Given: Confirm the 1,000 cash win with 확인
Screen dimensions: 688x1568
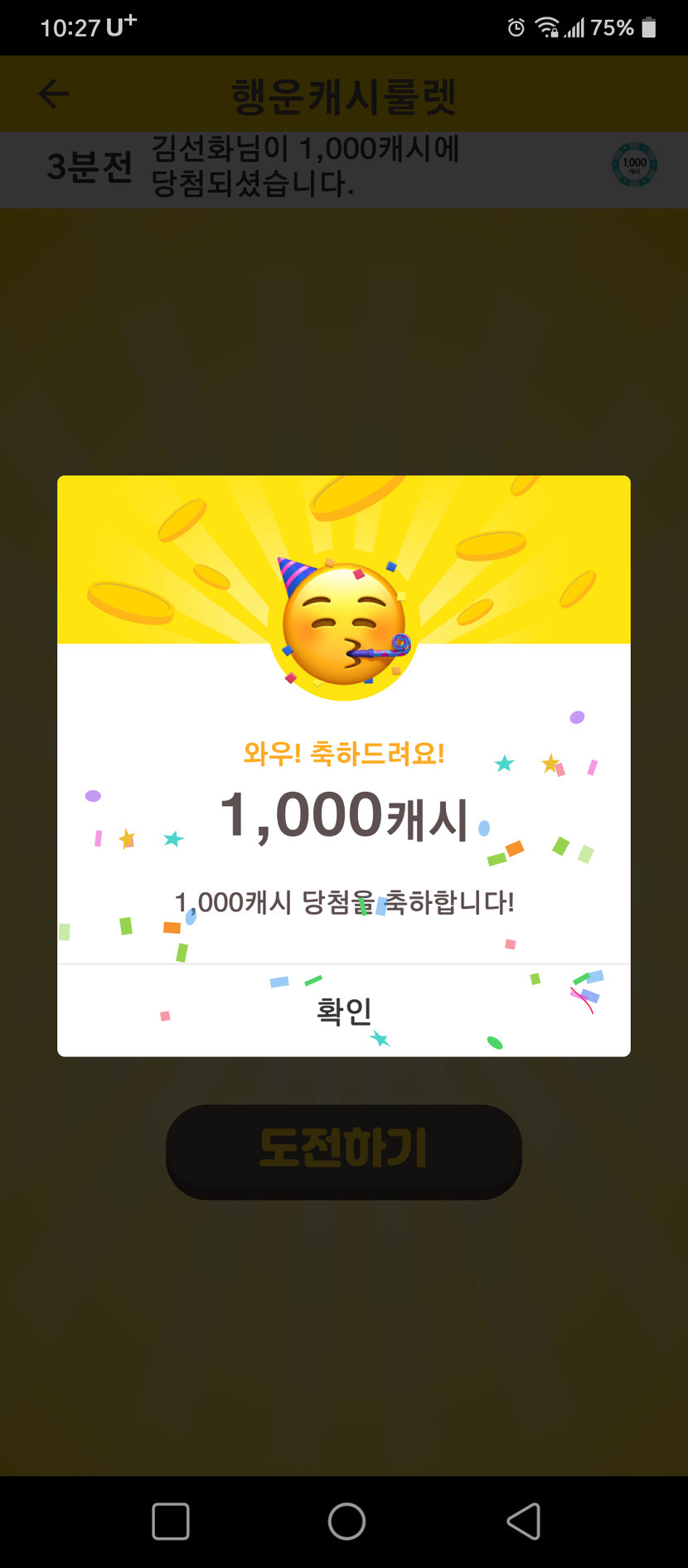Looking at the screenshot, I should tap(344, 1011).
